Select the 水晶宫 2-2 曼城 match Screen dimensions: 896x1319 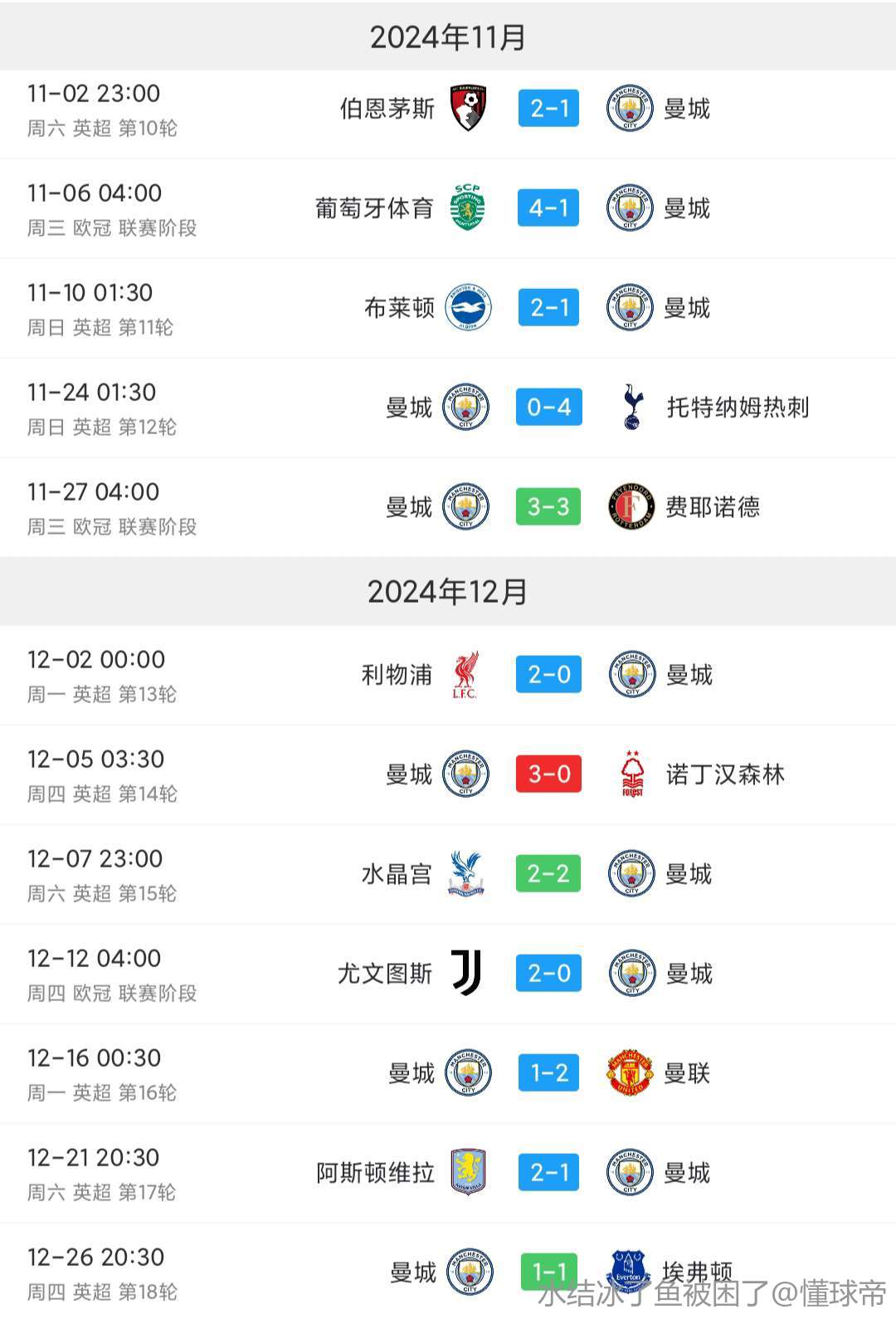tap(548, 874)
